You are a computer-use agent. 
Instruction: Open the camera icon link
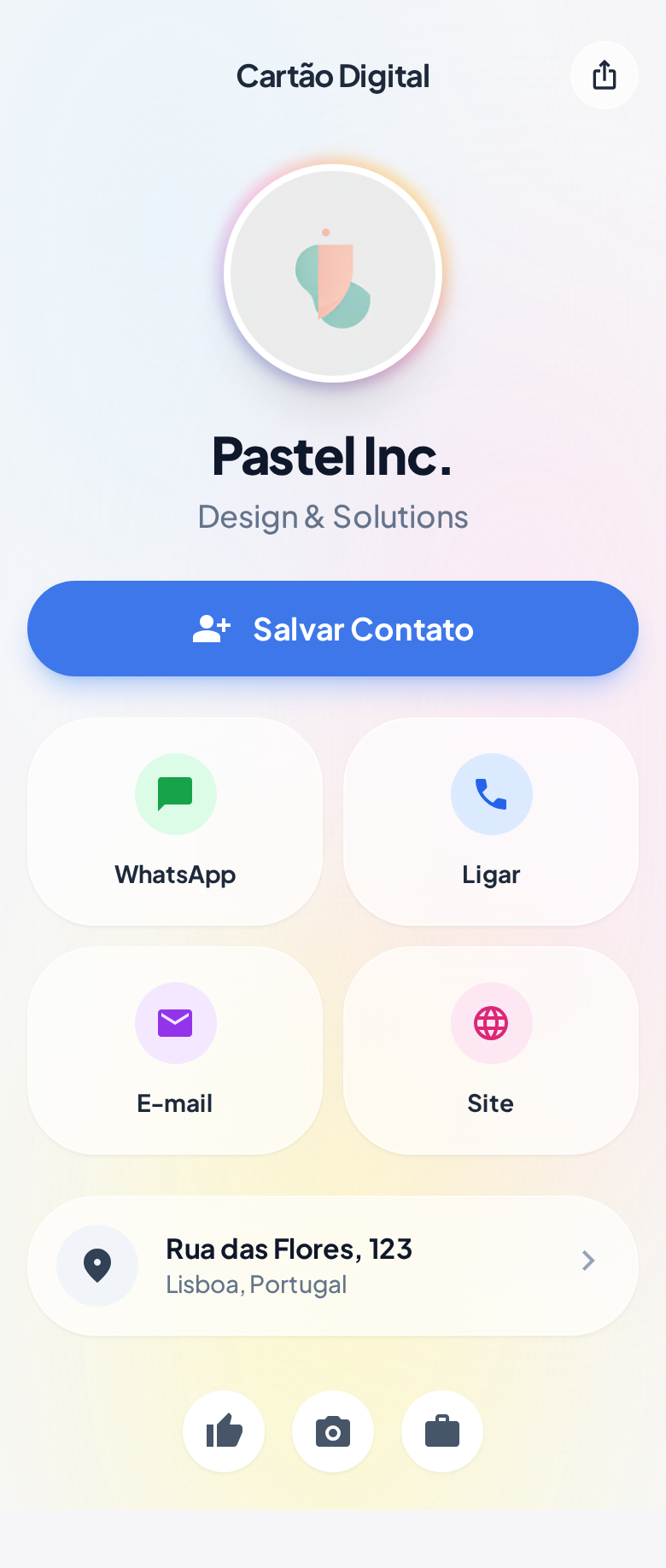pos(333,1431)
